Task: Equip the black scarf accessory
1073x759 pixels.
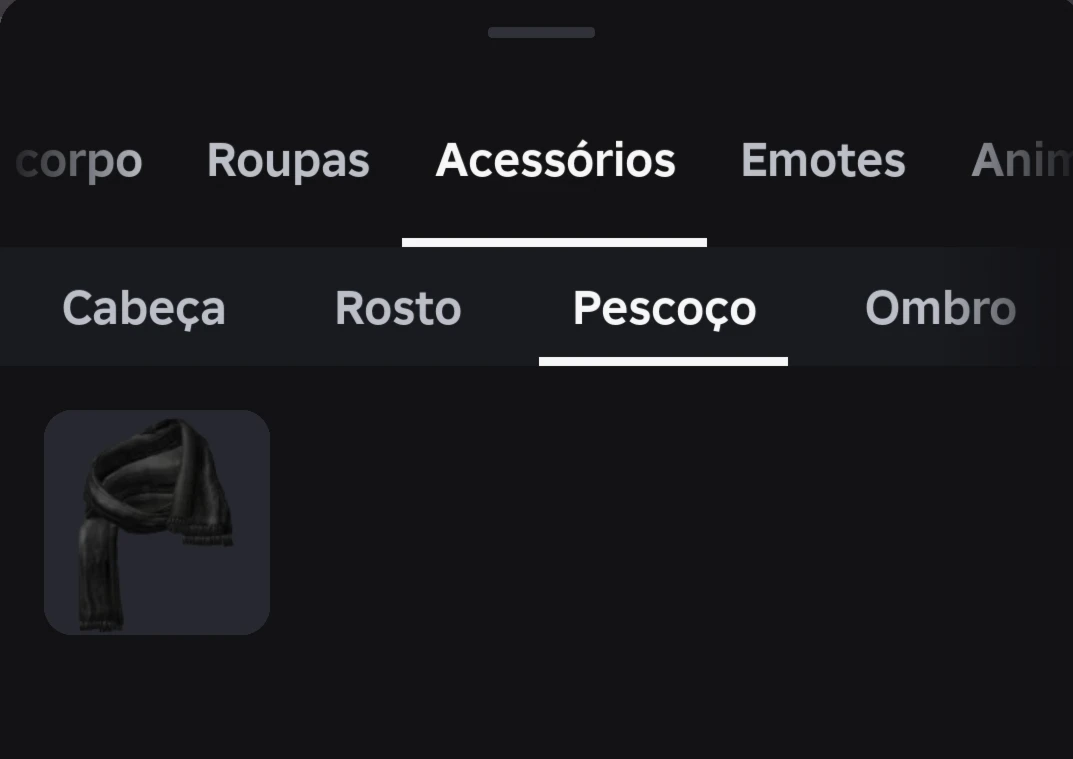Action: tap(157, 522)
